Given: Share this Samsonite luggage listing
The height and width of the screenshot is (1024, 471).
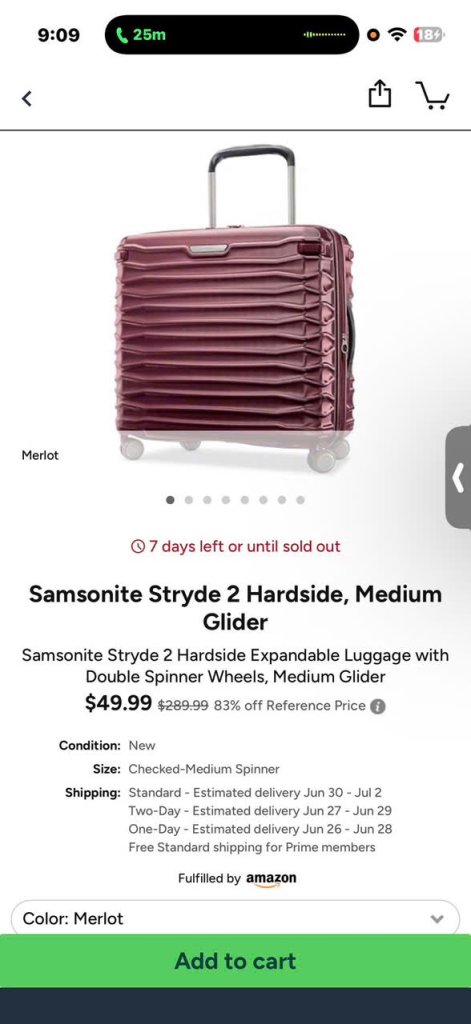Looking at the screenshot, I should coord(380,95).
